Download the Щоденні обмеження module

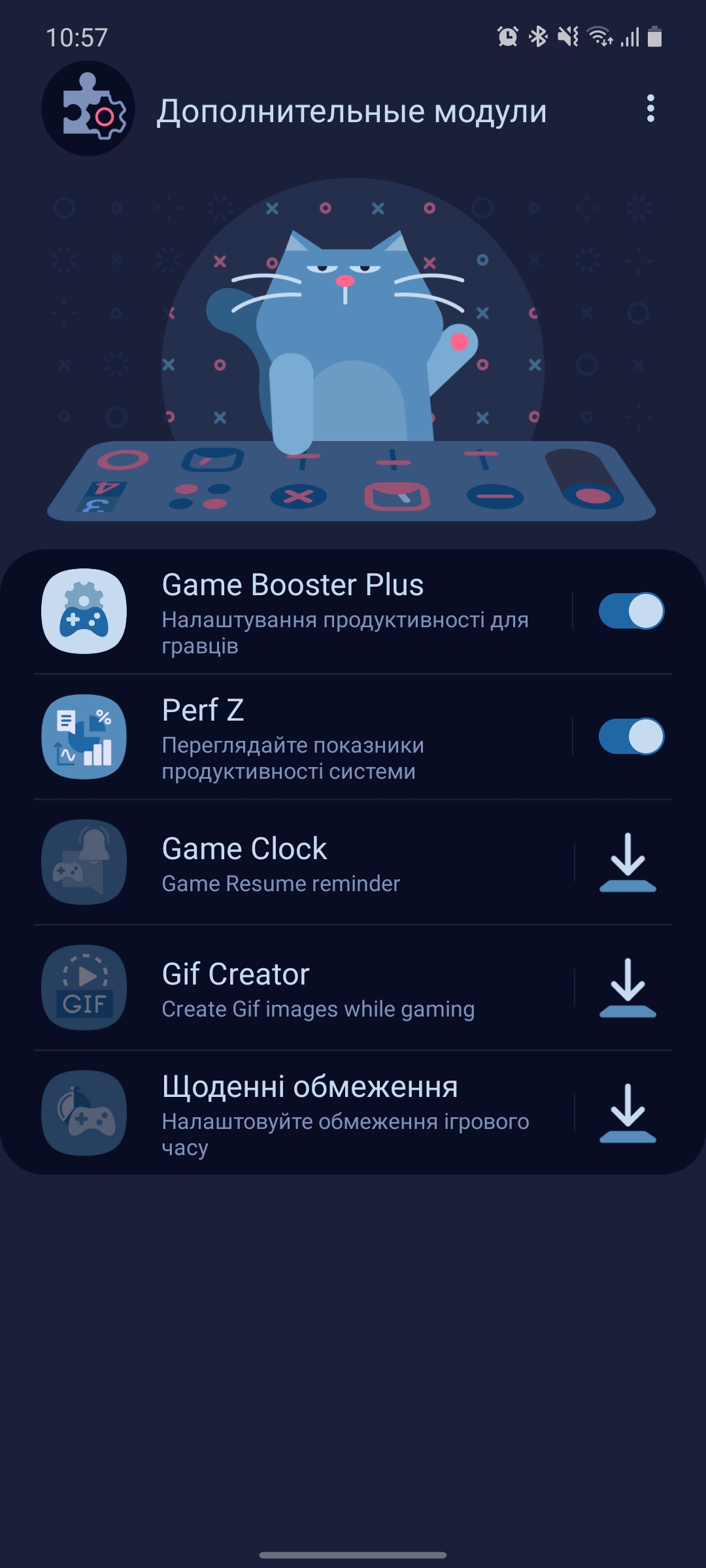[x=628, y=1113]
